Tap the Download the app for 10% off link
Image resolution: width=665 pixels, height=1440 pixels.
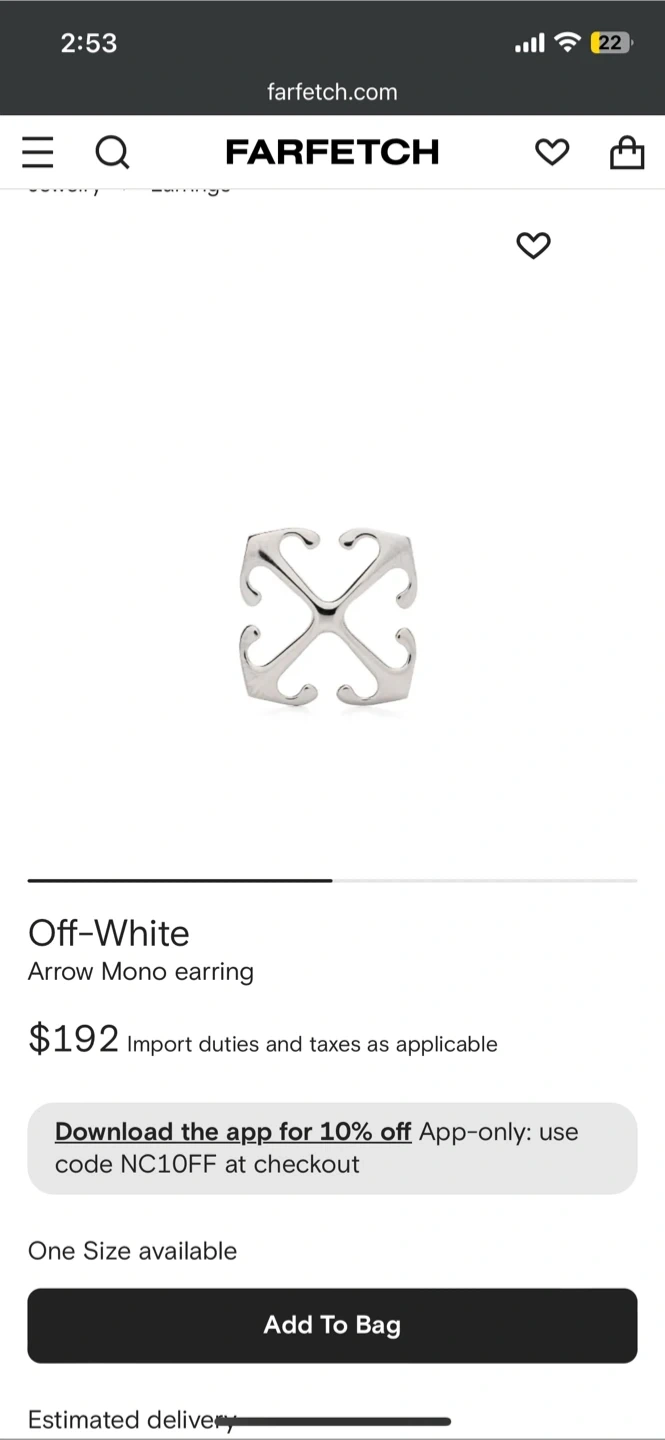[233, 1132]
